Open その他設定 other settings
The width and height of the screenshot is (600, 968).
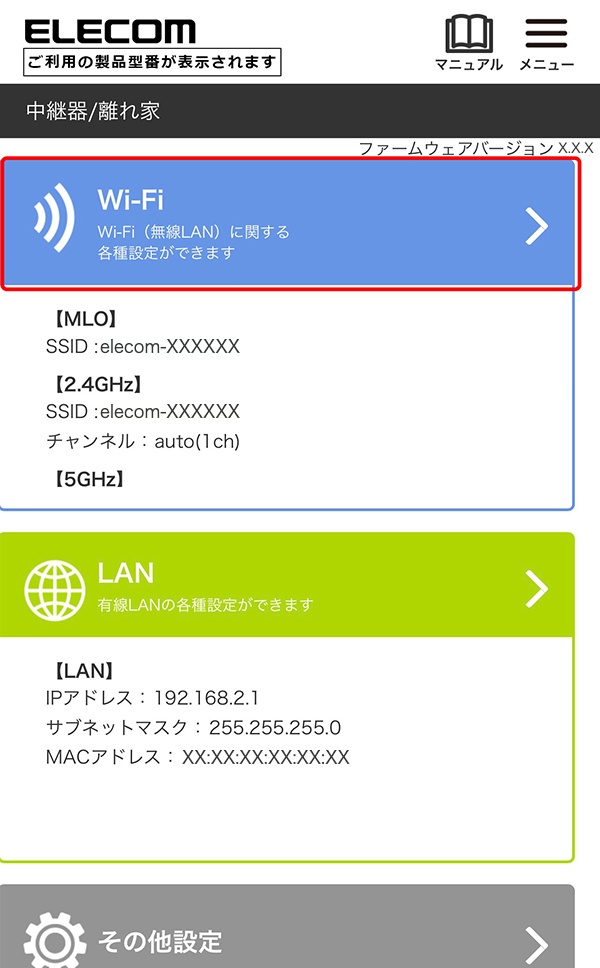(x=288, y=927)
